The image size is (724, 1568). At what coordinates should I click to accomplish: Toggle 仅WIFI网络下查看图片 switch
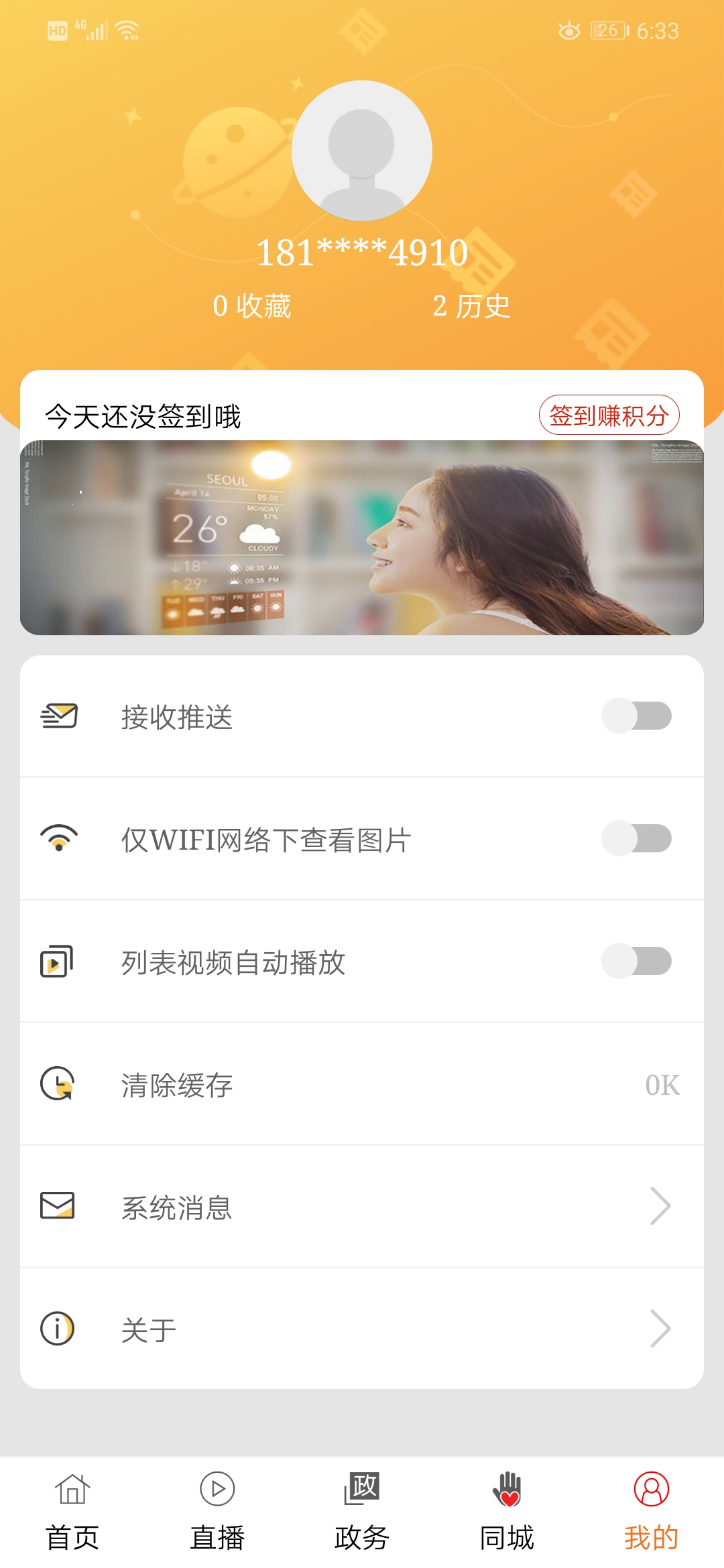(637, 838)
